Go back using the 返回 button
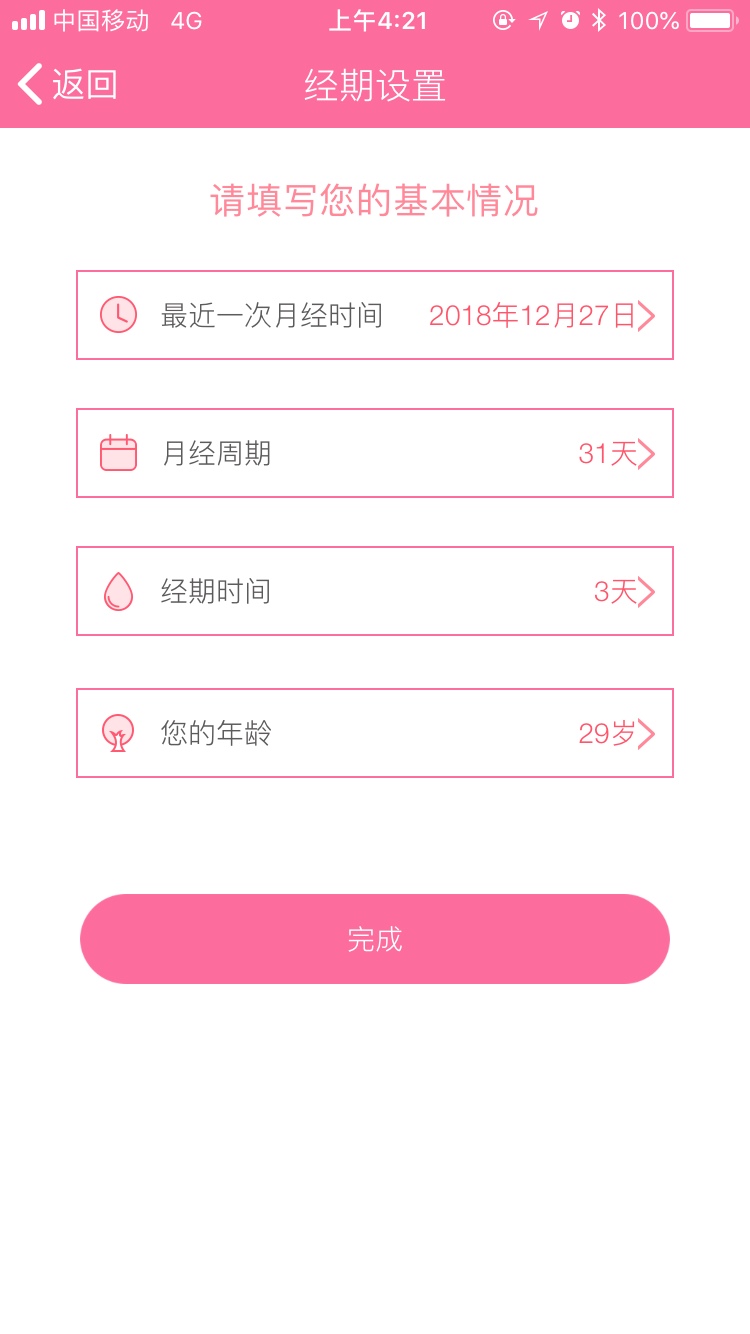 point(68,85)
